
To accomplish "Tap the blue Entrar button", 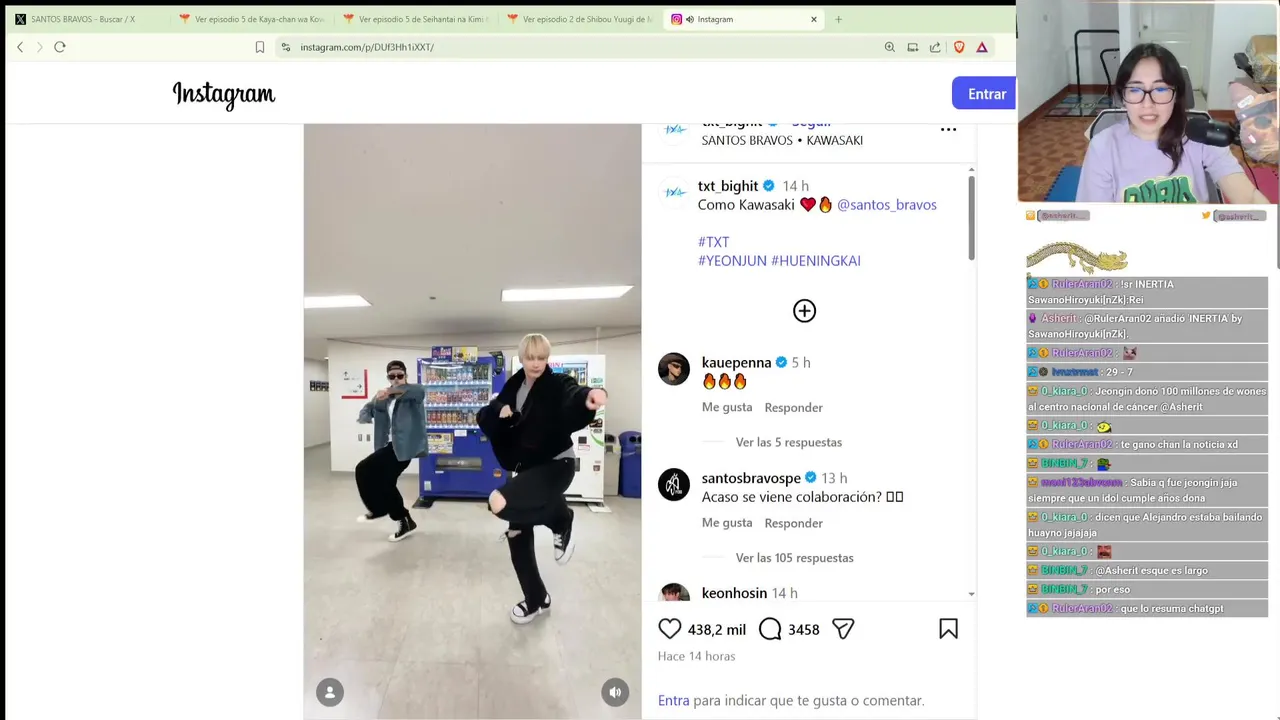I will click(986, 94).
